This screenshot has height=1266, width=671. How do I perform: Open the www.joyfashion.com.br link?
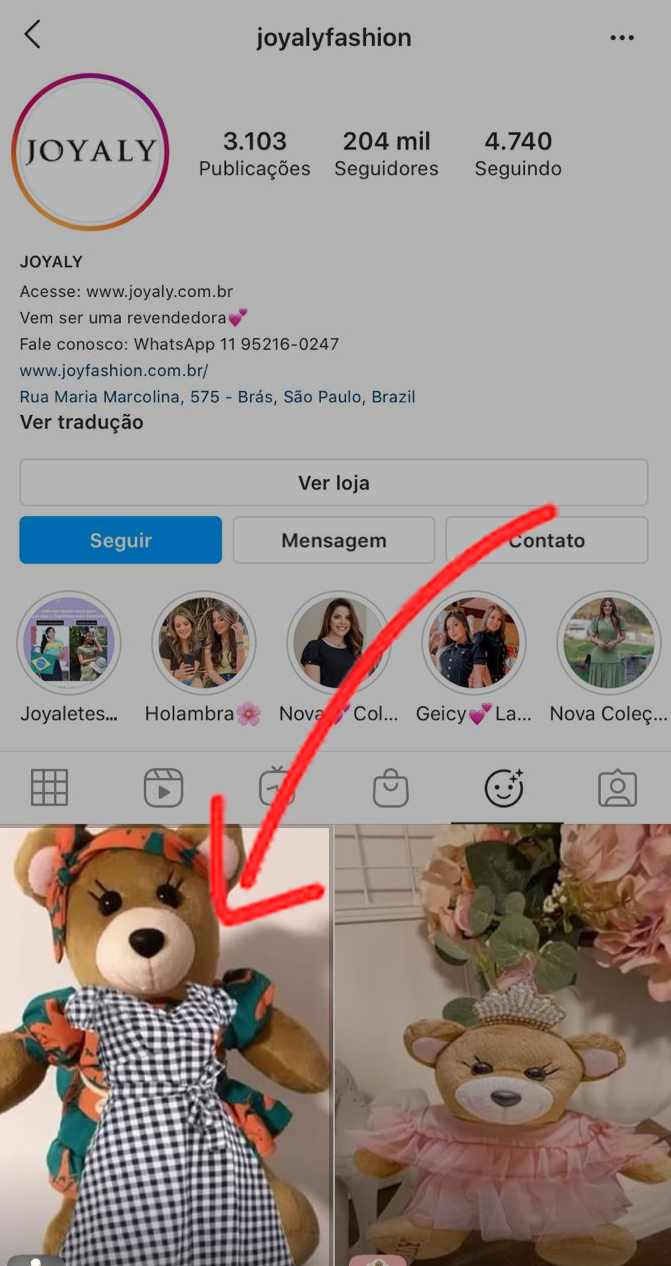pos(114,370)
